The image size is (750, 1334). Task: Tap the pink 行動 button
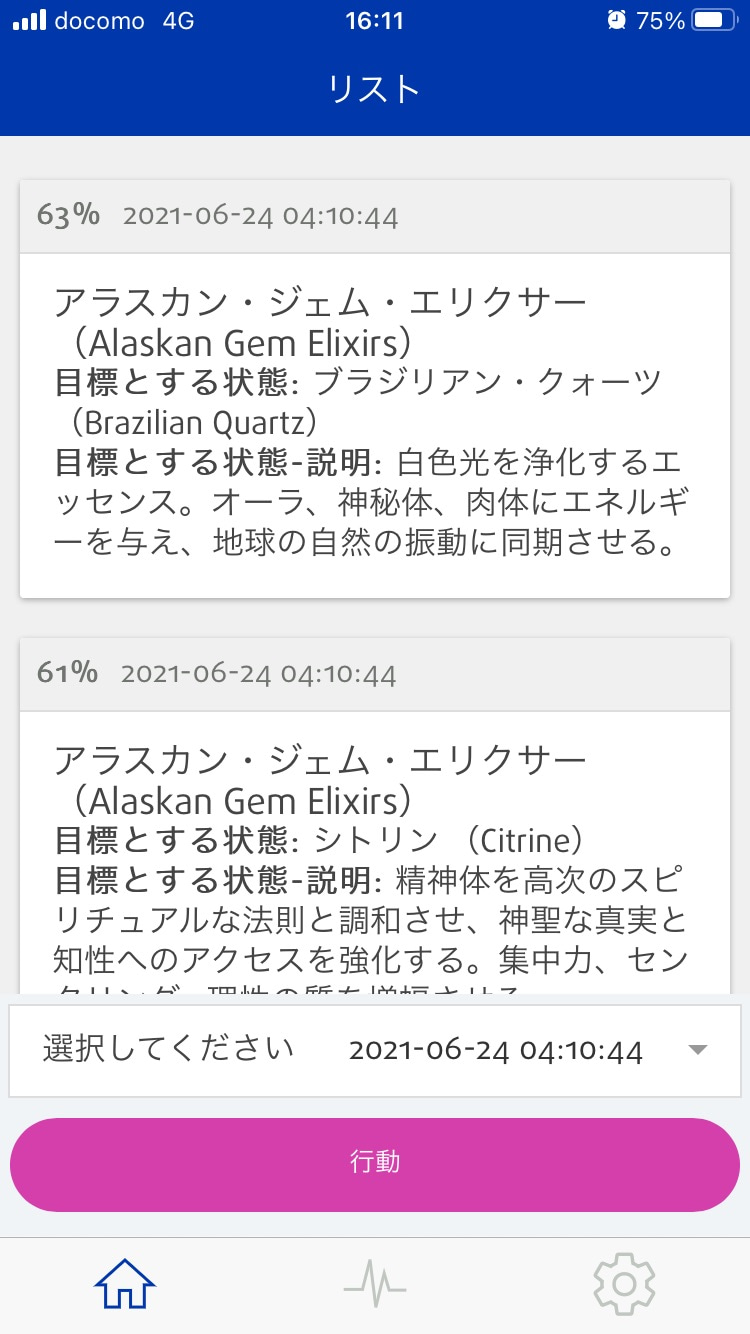(x=375, y=1164)
